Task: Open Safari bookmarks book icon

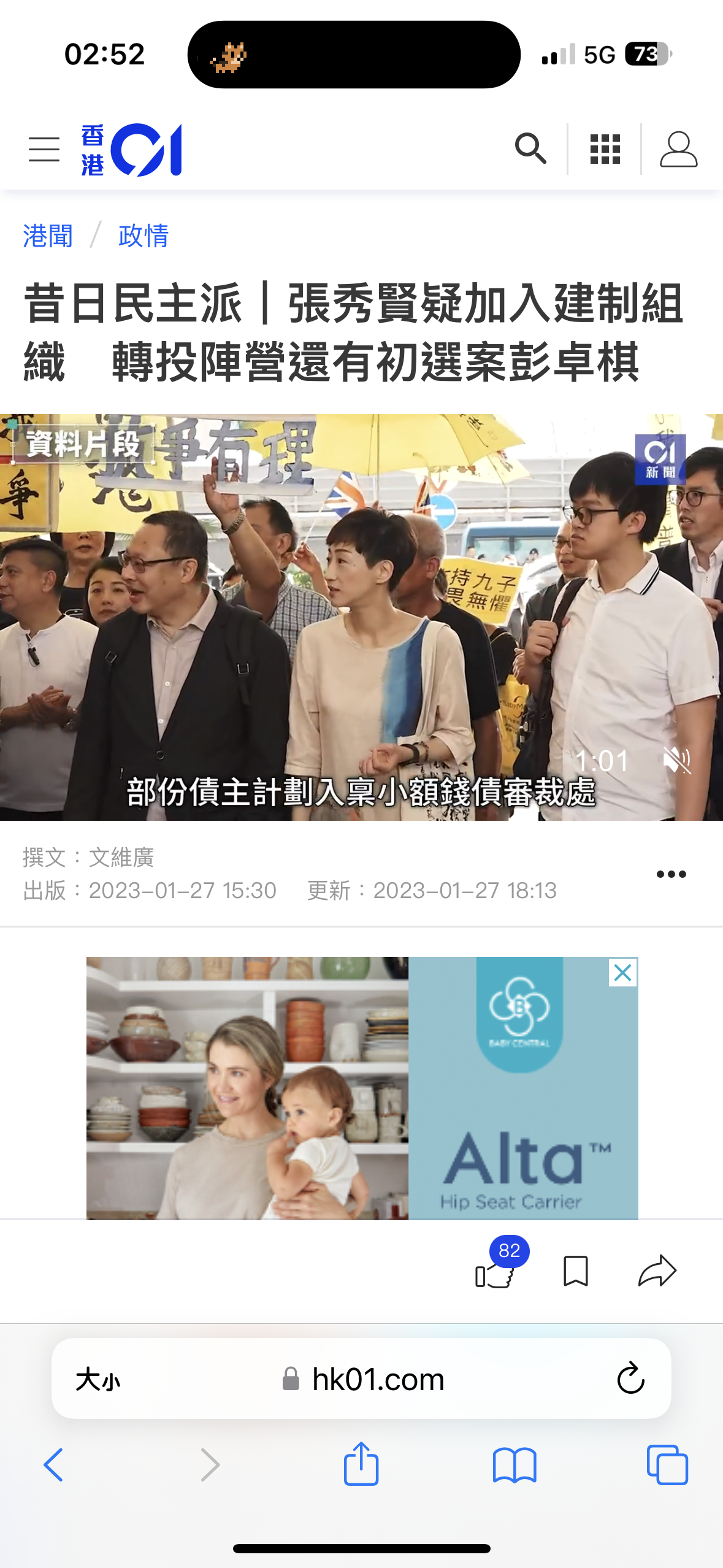Action: point(515,1465)
